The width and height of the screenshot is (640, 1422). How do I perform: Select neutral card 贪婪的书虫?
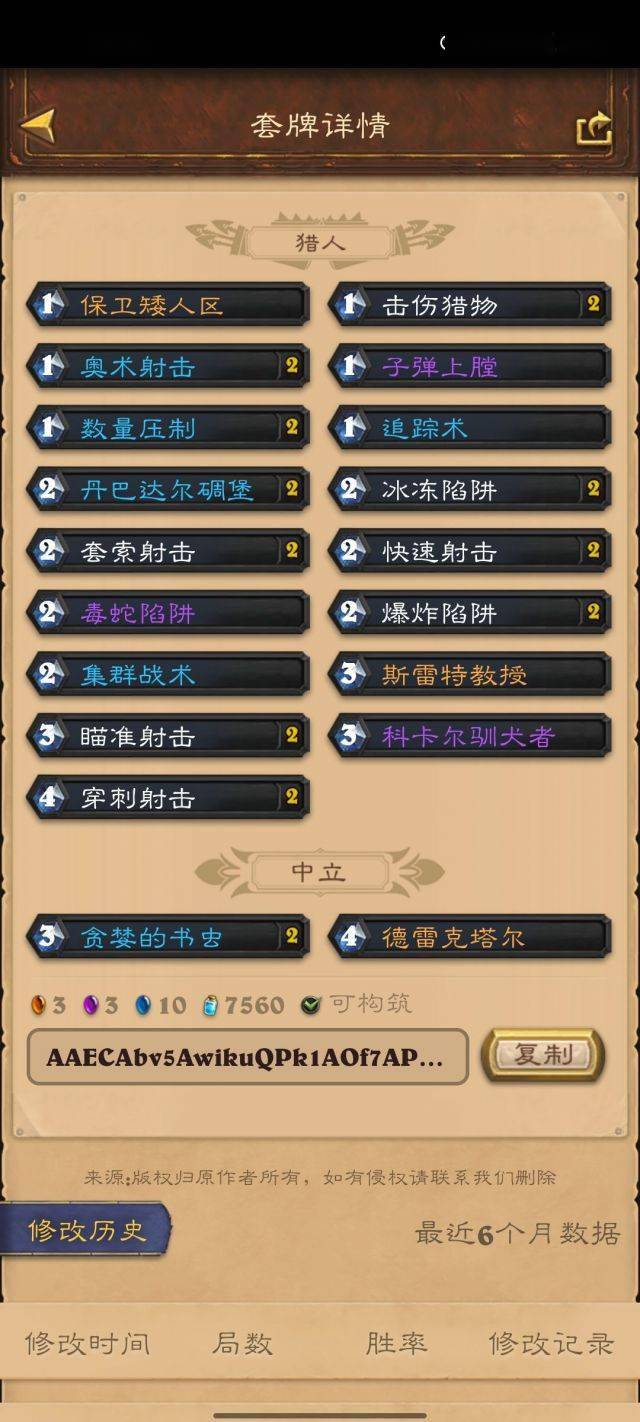click(168, 938)
